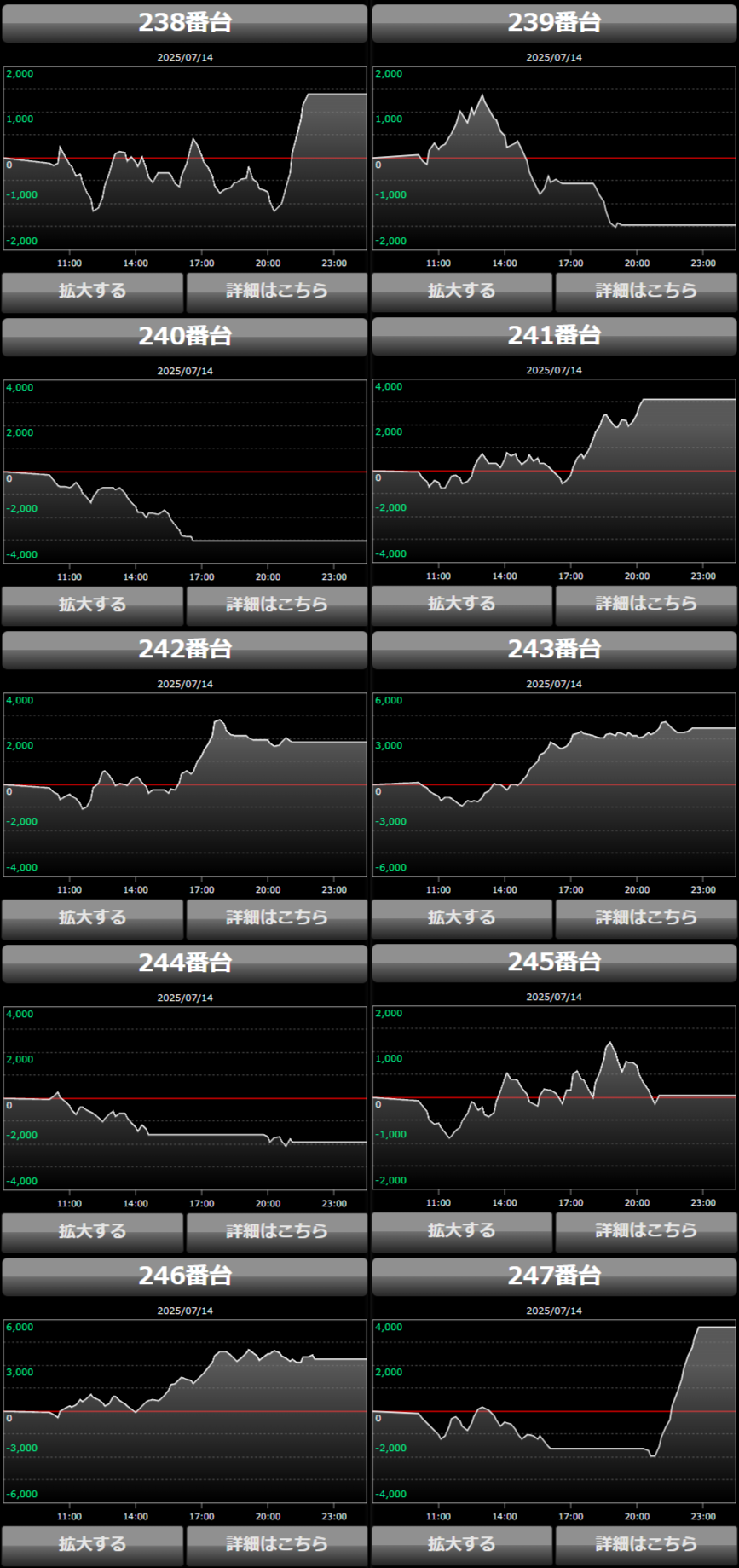Viewport: 739px width, 1568px height.
Task: View details for 244番台
Action: 277,1232
